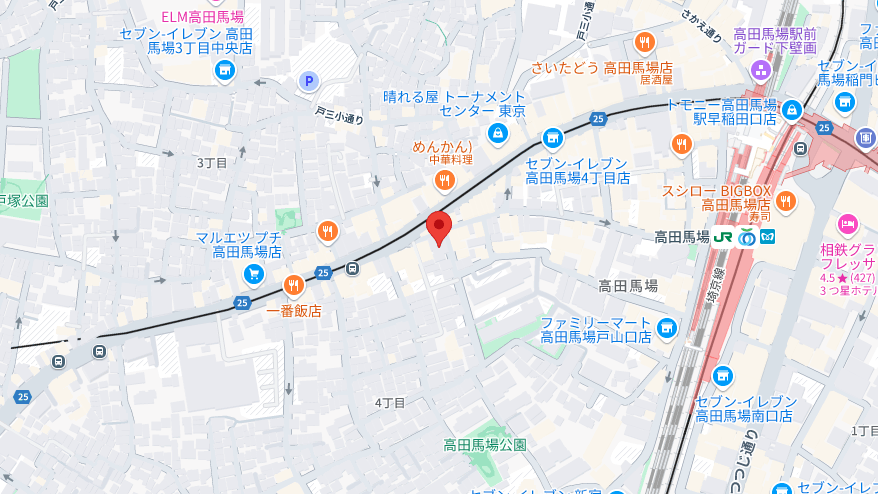Image resolution: width=878 pixels, height=494 pixels.
Task: Open セブン-イレブン 高田馬場南口店 marker
Action: tap(722, 375)
